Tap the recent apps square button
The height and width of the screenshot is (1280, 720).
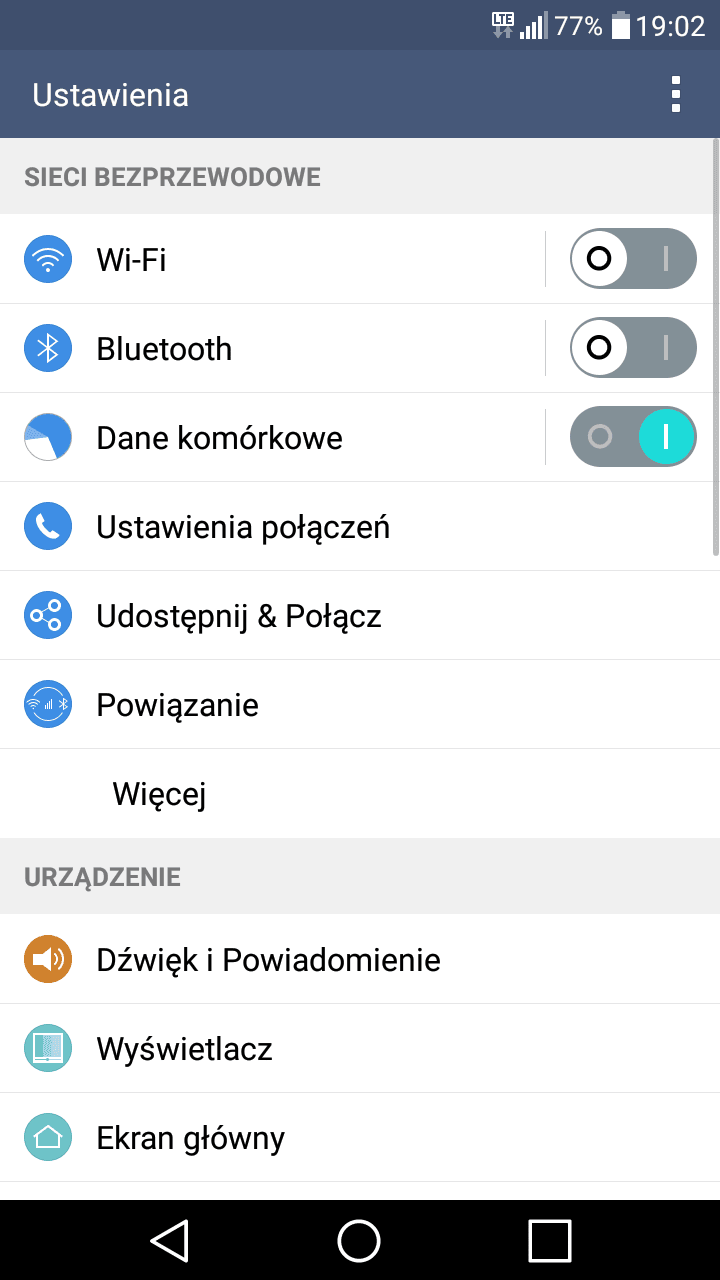coord(549,1240)
